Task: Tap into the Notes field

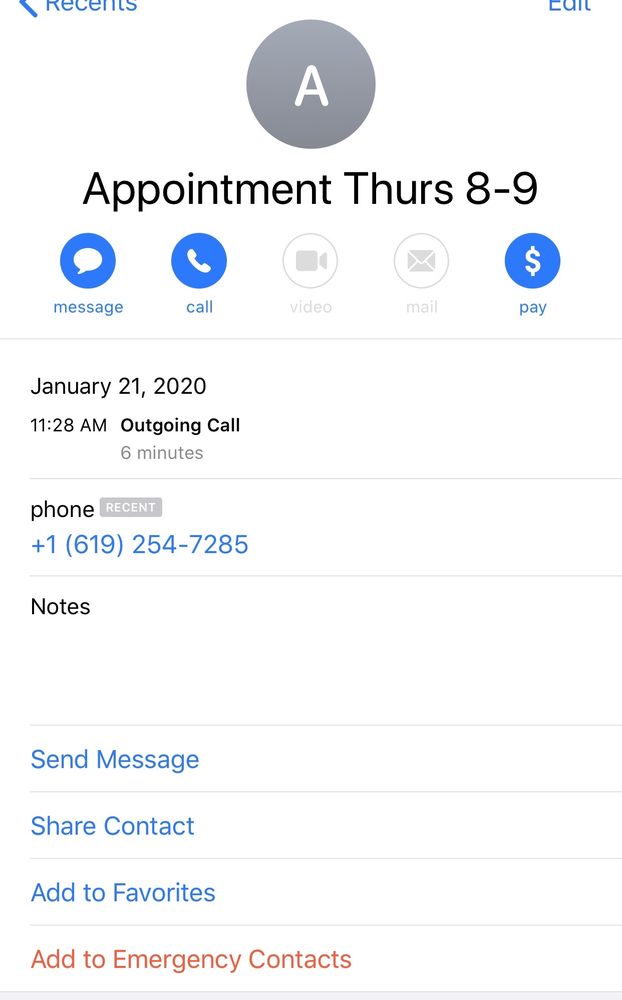Action: click(x=326, y=651)
